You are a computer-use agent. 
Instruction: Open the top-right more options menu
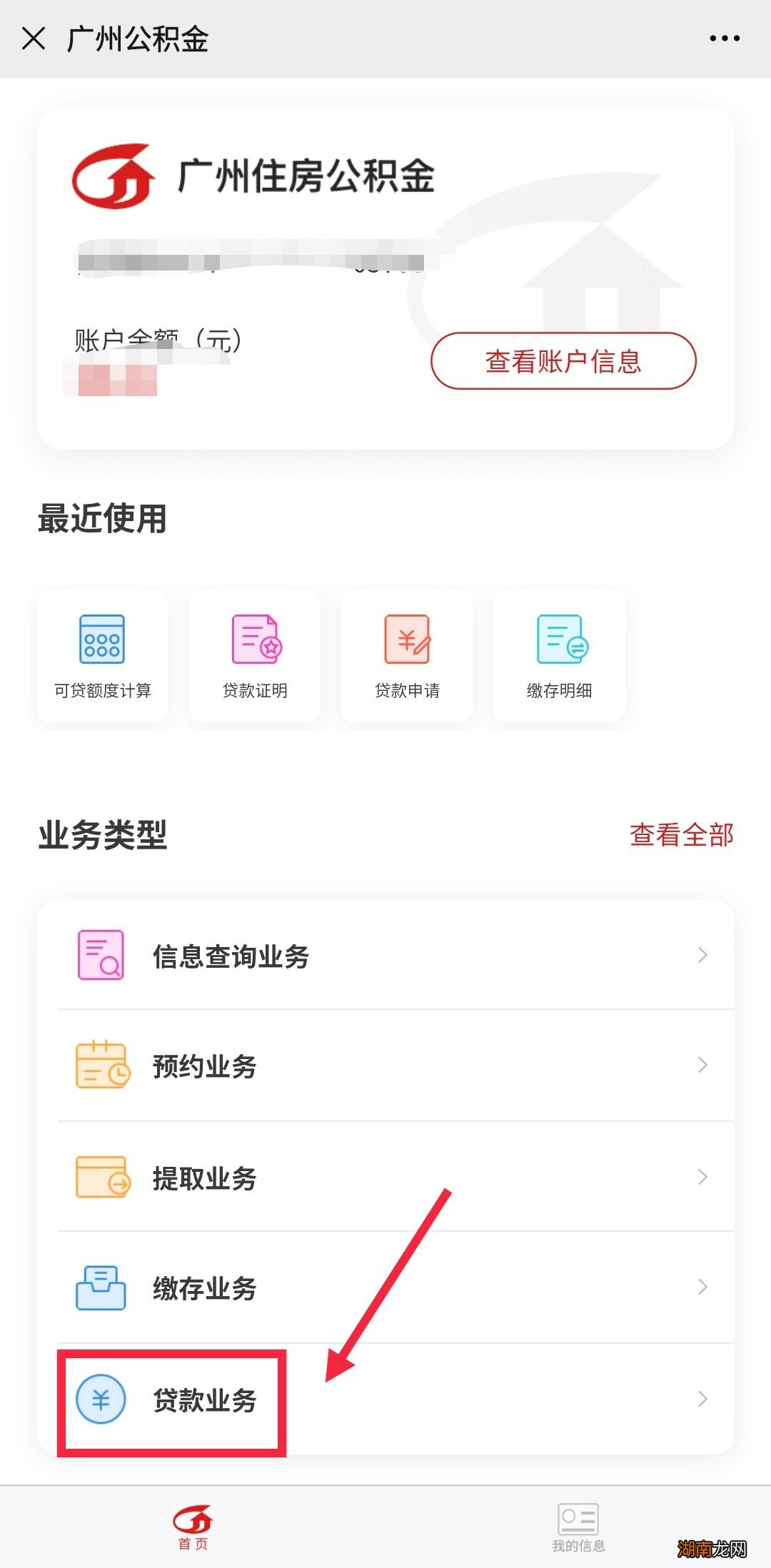[723, 39]
